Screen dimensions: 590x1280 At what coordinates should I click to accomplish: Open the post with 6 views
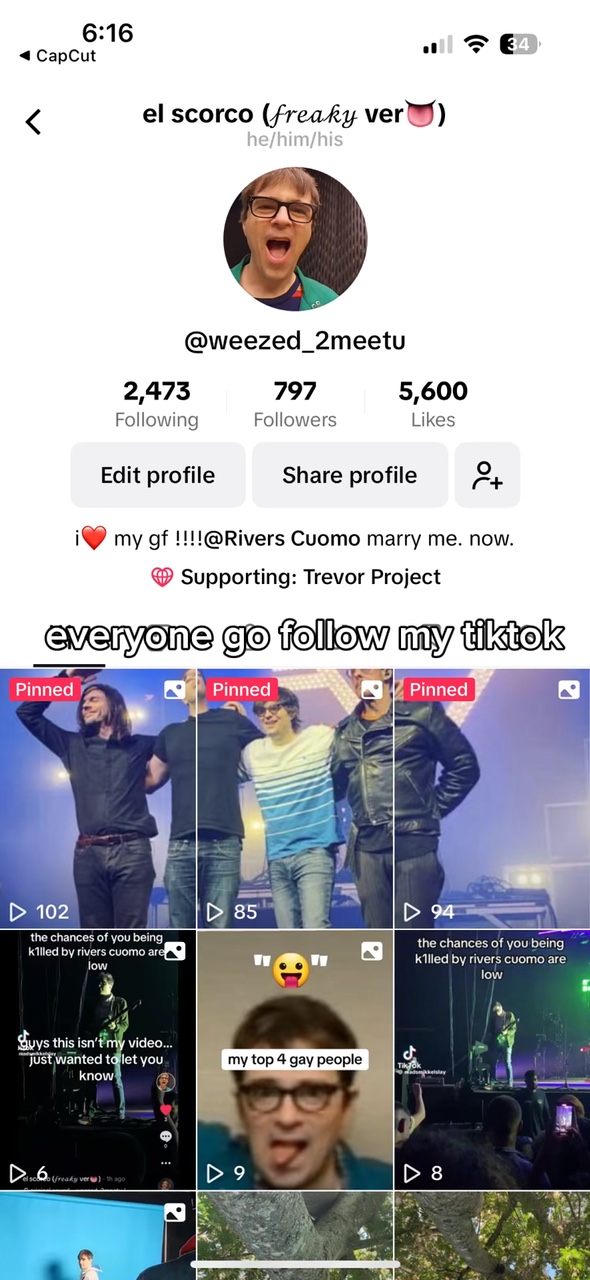[x=98, y=1059]
